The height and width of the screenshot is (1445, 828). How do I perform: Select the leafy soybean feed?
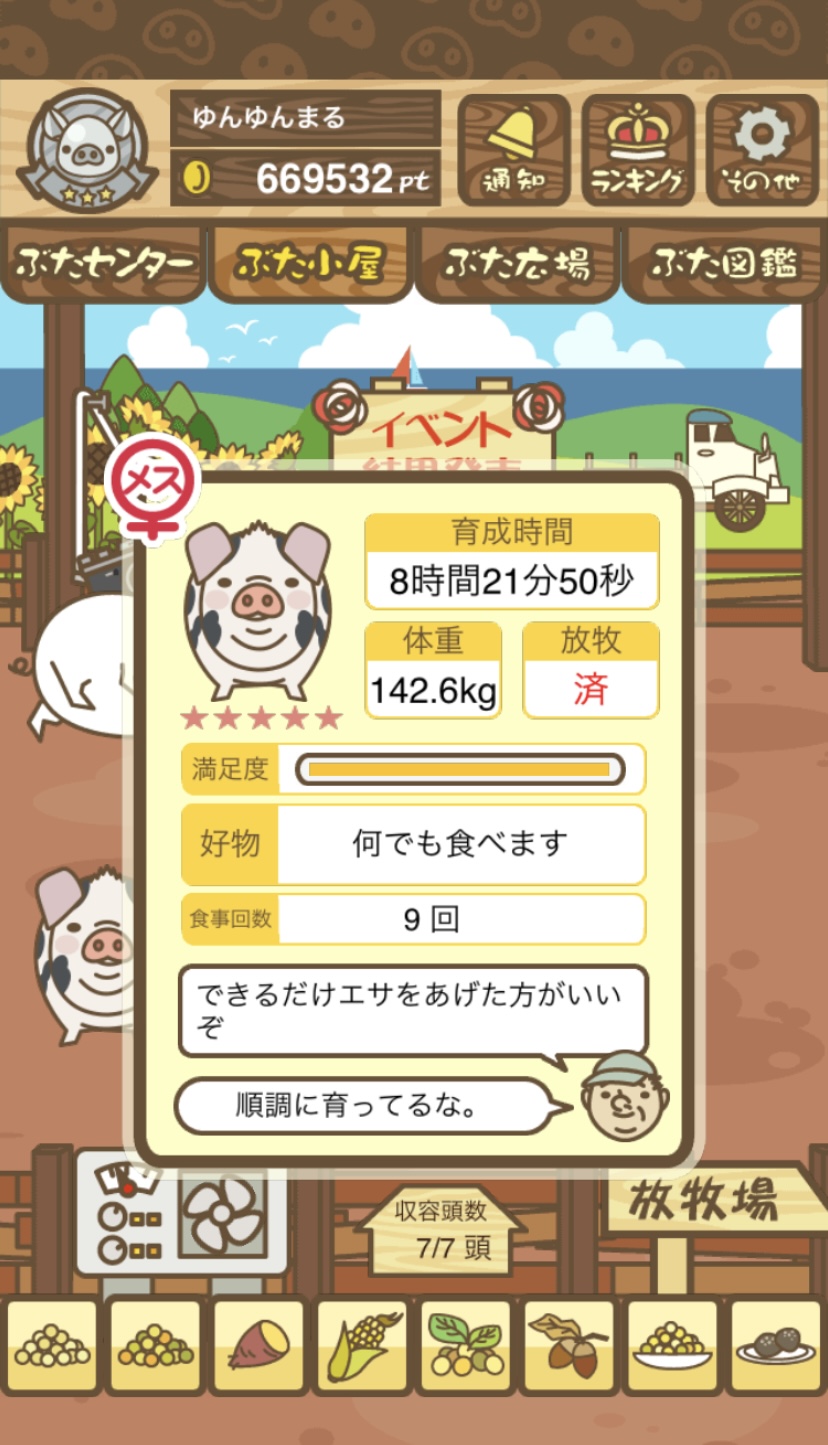(x=465, y=1343)
